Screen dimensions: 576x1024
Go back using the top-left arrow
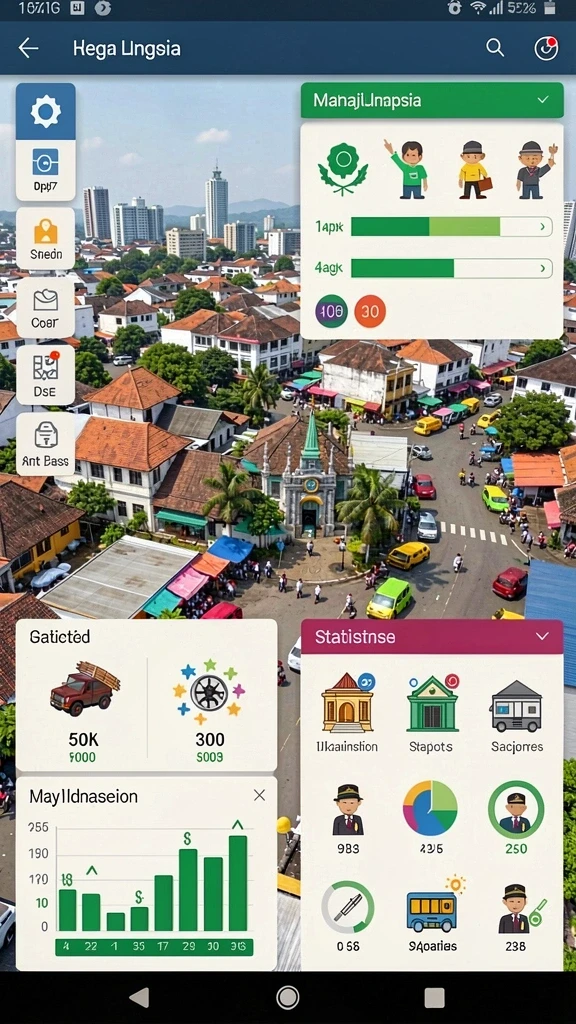28,48
